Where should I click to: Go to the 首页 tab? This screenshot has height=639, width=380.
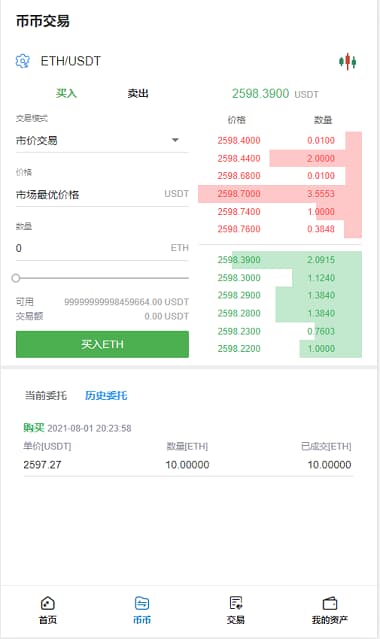click(x=48, y=610)
